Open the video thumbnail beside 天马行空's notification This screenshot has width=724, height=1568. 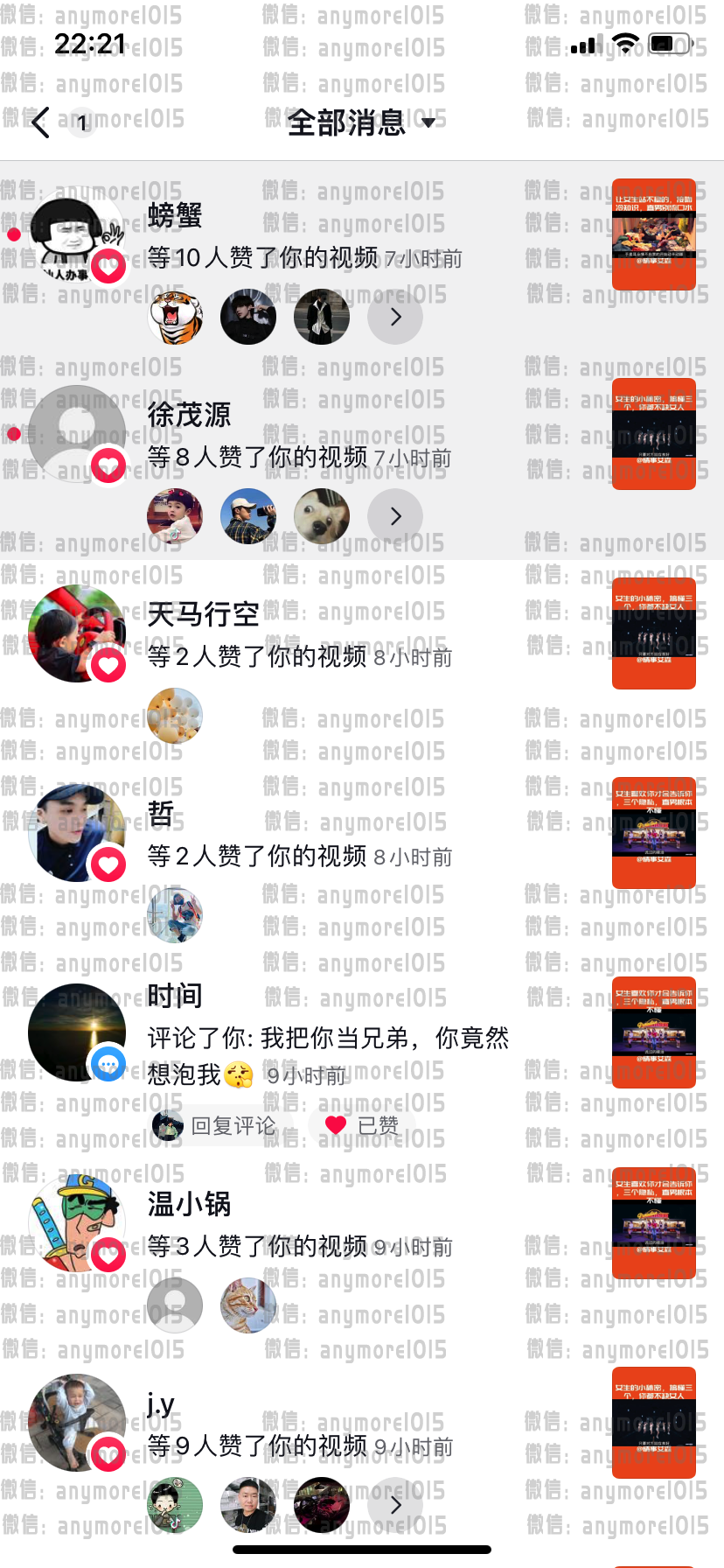tap(654, 633)
